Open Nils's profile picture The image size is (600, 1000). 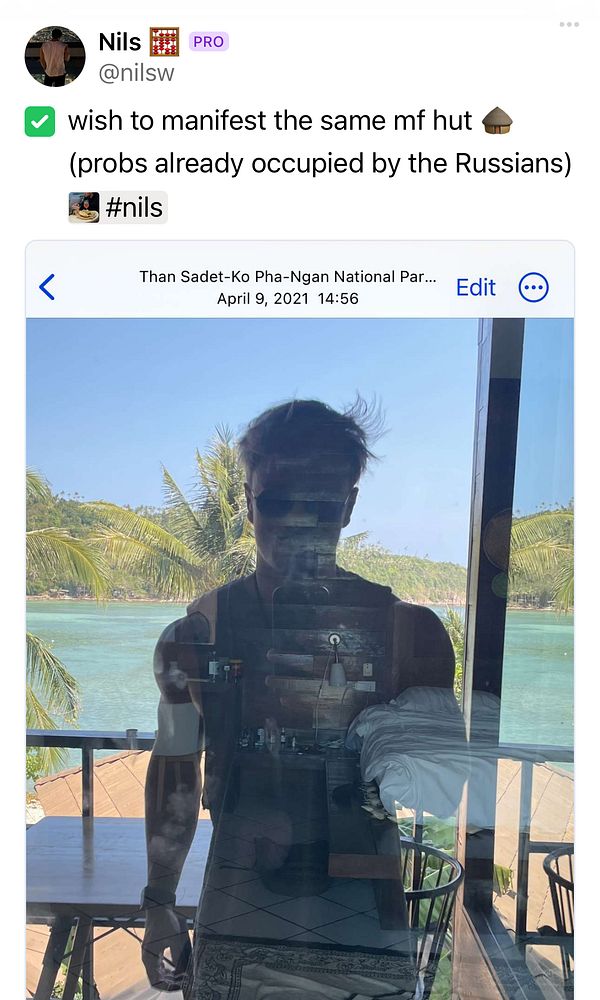tap(55, 56)
